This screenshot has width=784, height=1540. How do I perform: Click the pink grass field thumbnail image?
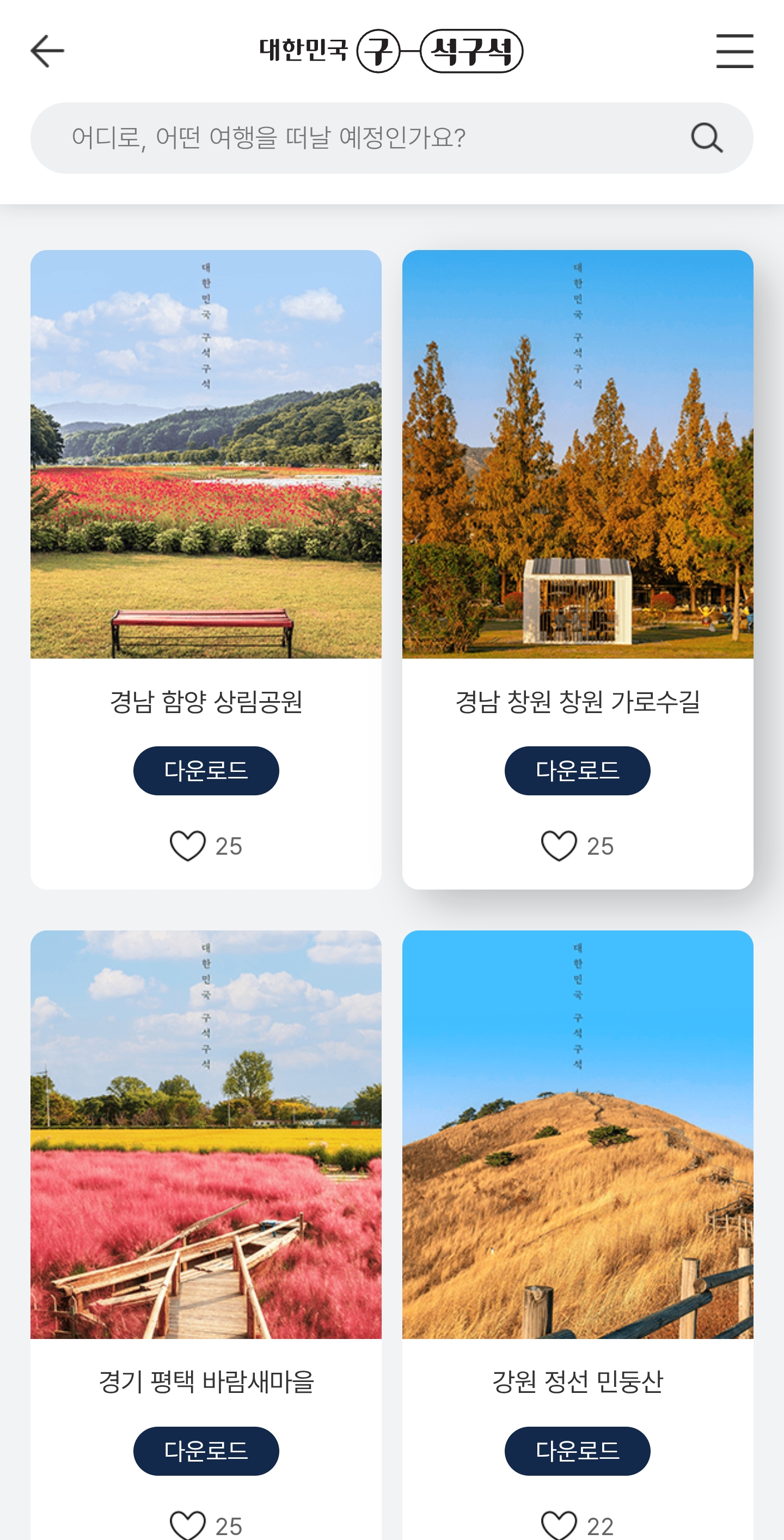coord(206,1136)
